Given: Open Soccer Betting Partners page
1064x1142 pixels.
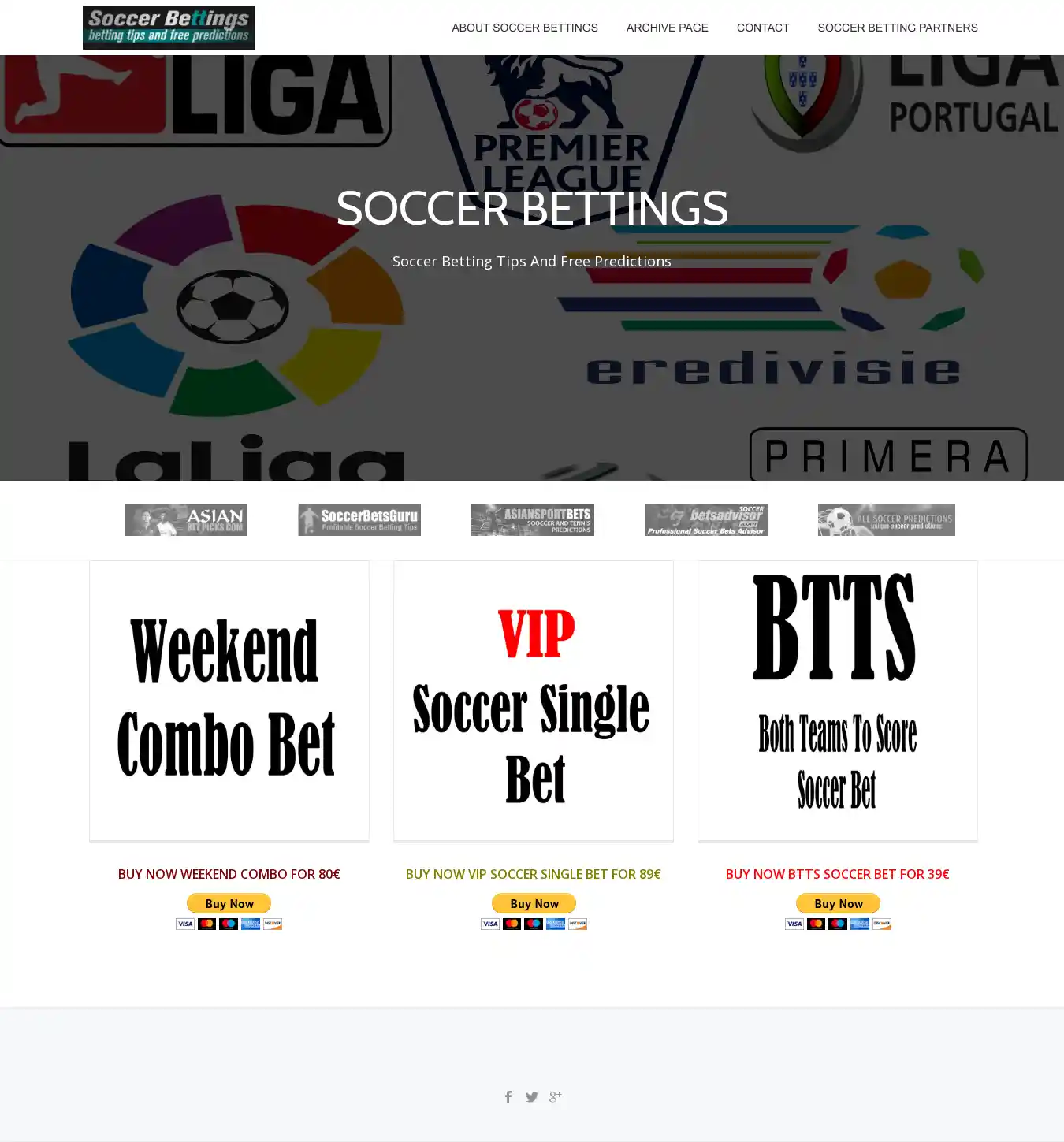Looking at the screenshot, I should [x=897, y=28].
